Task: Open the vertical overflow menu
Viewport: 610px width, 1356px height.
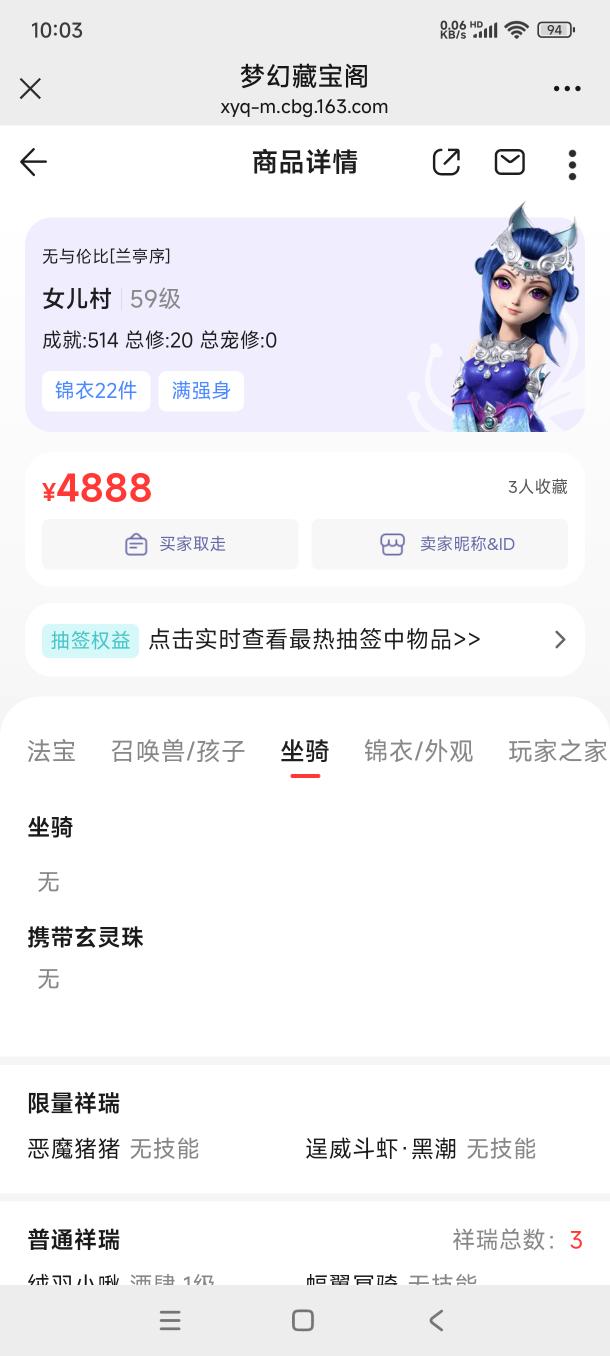Action: tap(572, 164)
